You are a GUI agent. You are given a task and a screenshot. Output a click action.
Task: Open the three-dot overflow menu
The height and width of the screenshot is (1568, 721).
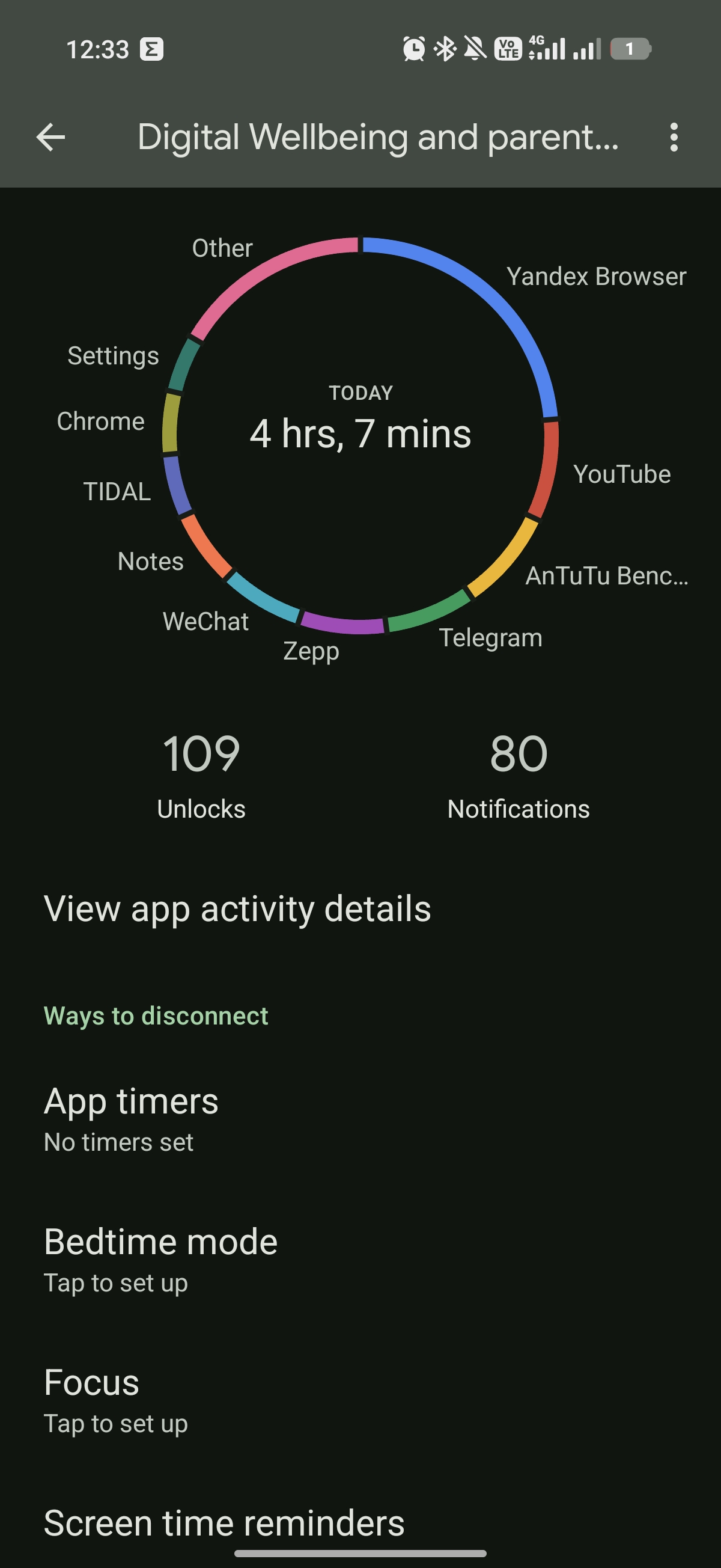pyautogui.click(x=674, y=137)
